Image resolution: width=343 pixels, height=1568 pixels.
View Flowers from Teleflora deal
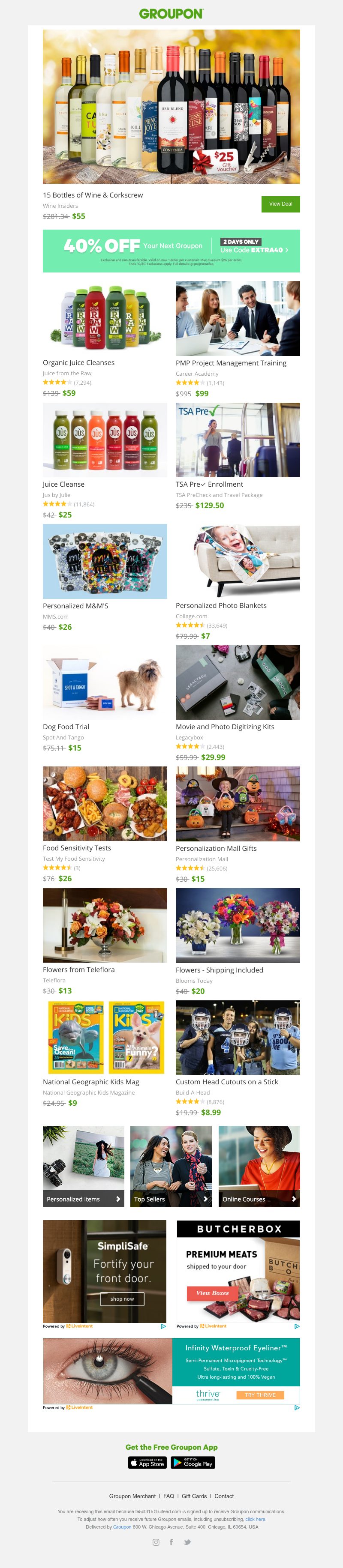coord(78,970)
